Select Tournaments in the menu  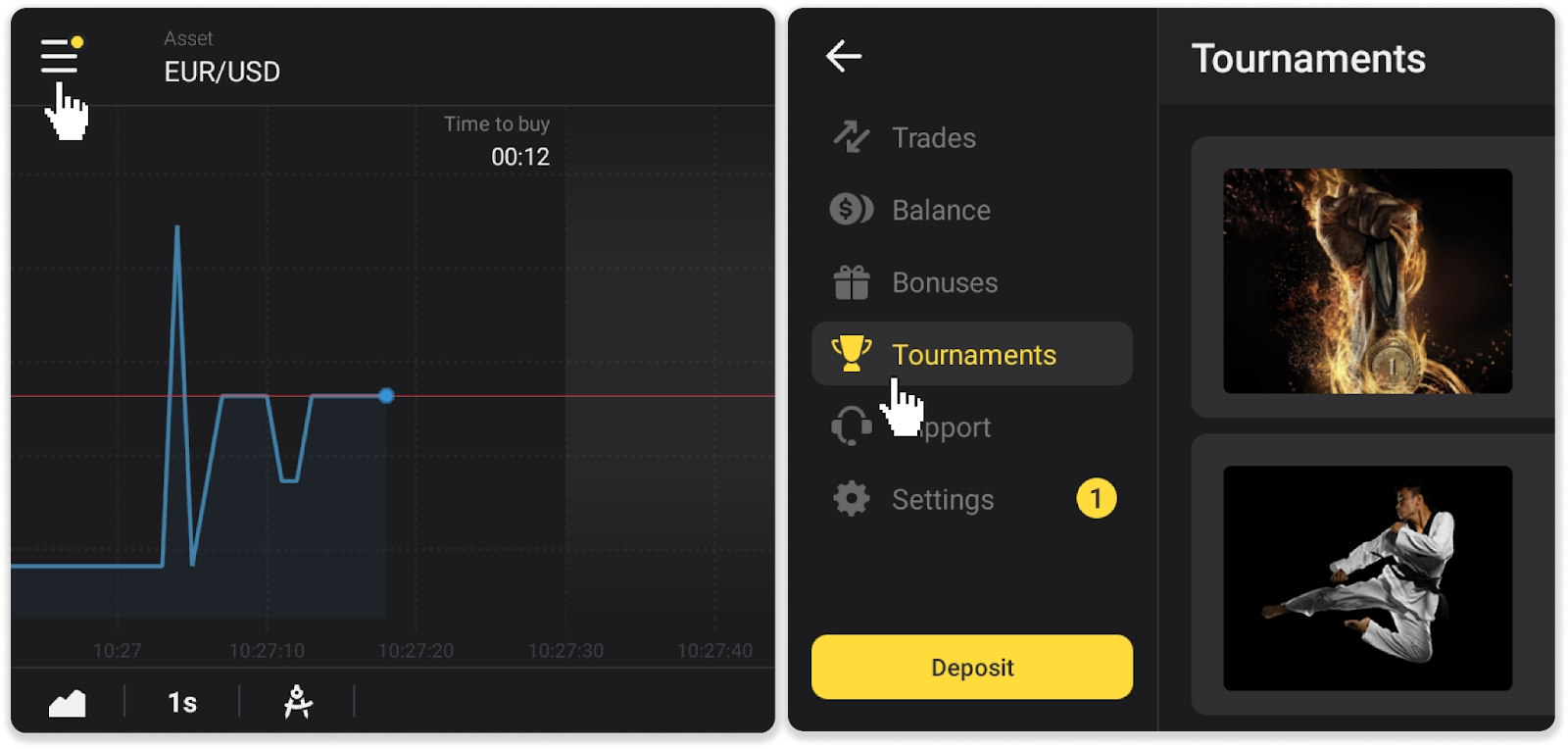coord(972,354)
